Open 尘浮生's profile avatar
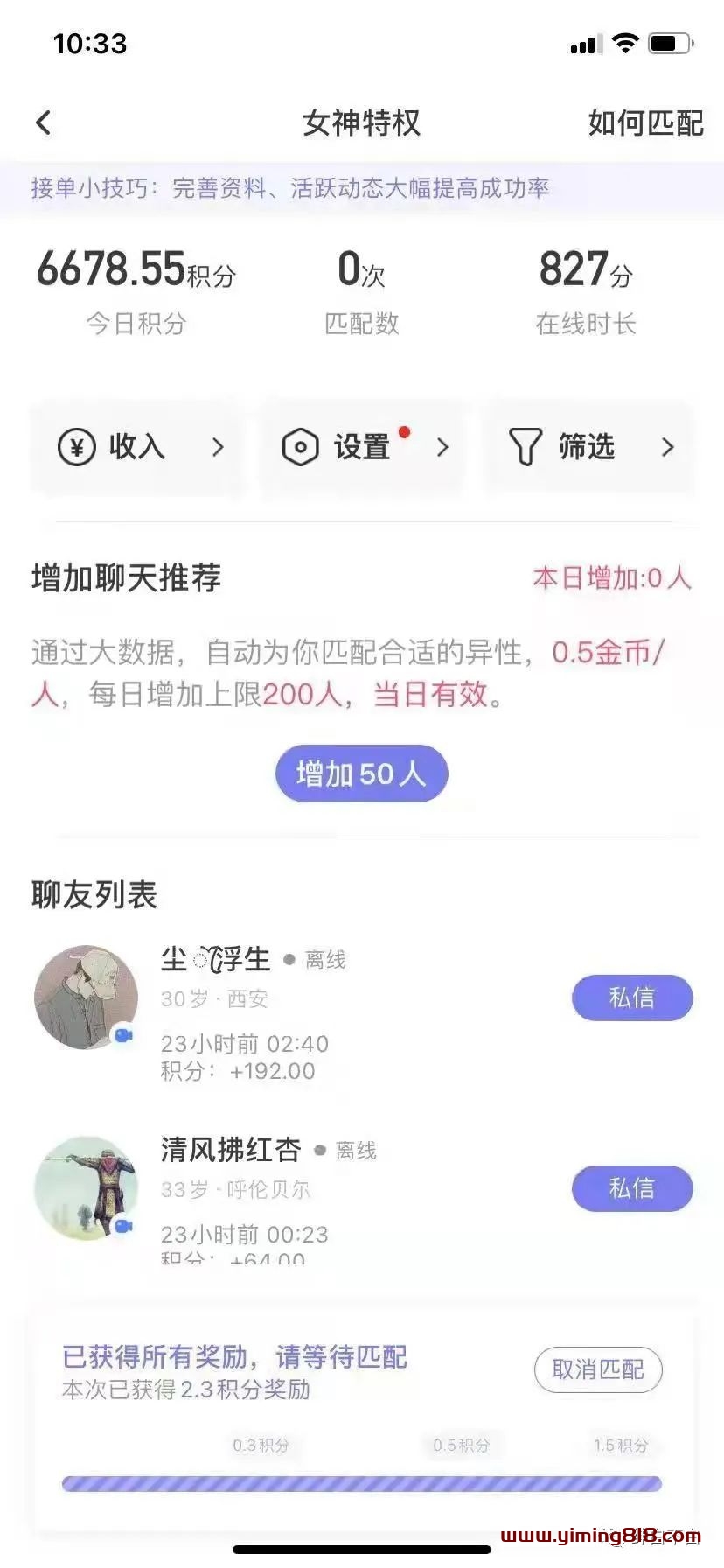Viewport: 724px width, 1568px height. click(86, 997)
